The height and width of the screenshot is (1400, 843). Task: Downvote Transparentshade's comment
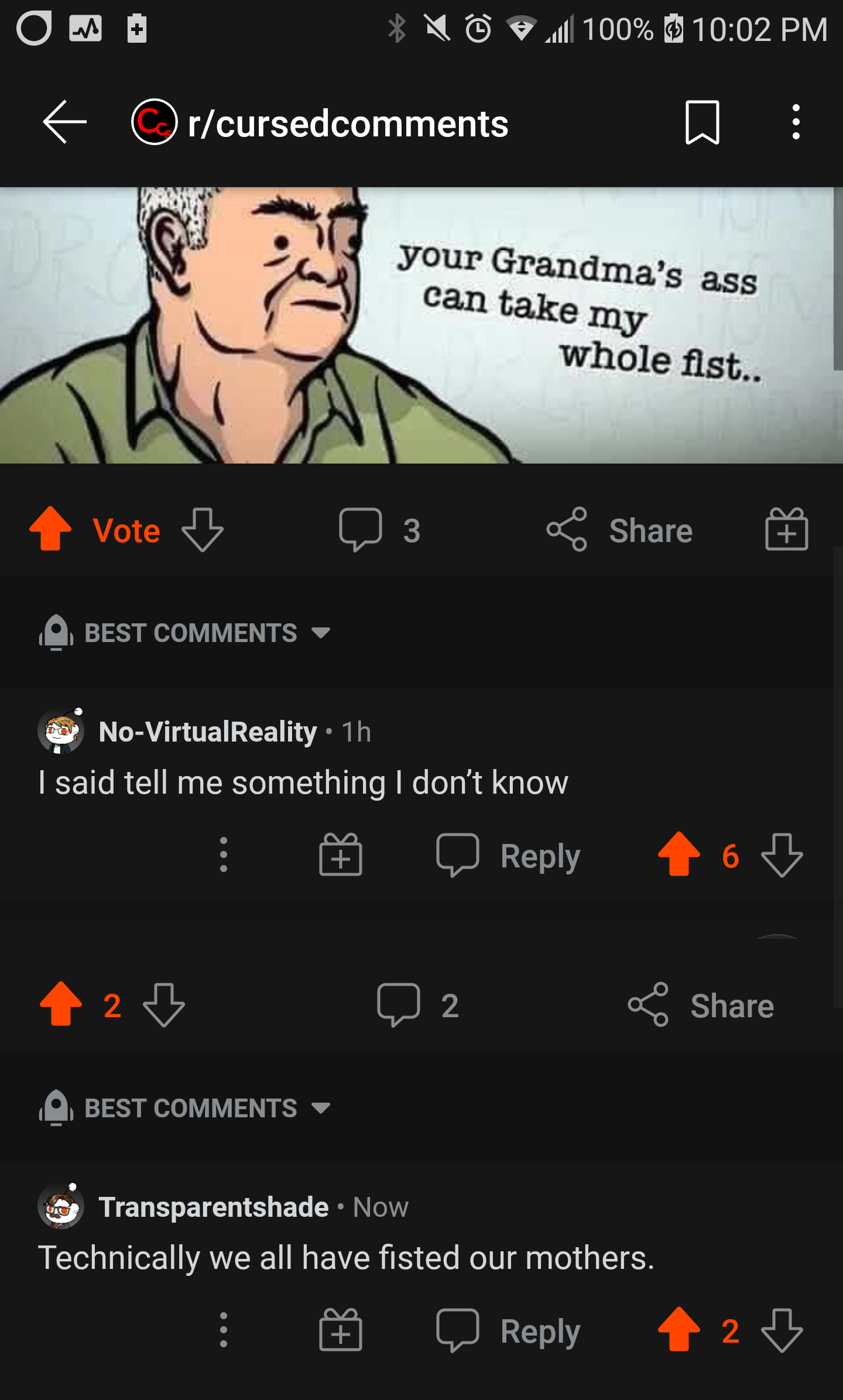click(x=782, y=1330)
